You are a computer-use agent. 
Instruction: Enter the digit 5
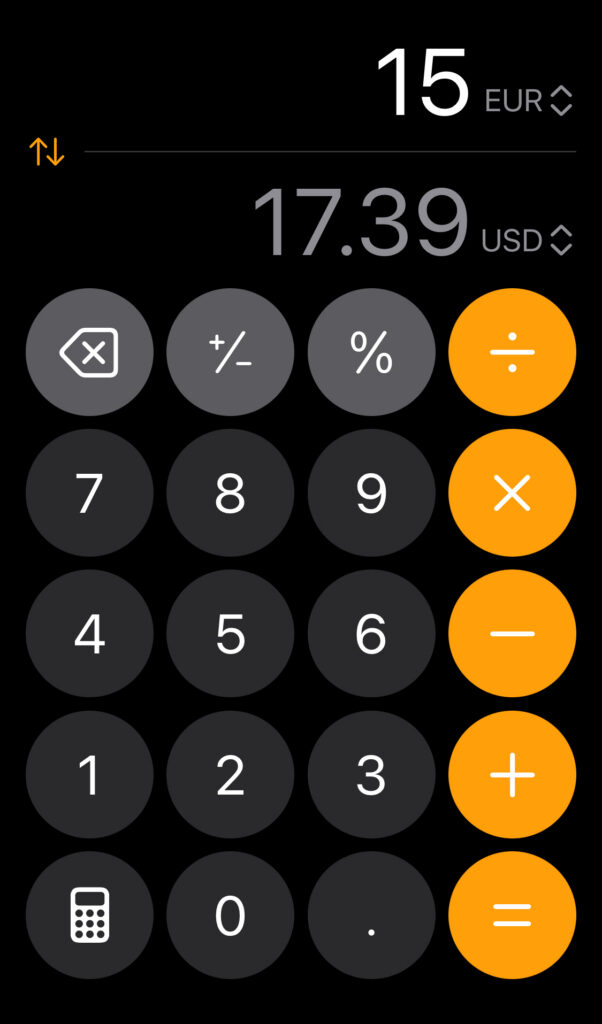pos(230,634)
